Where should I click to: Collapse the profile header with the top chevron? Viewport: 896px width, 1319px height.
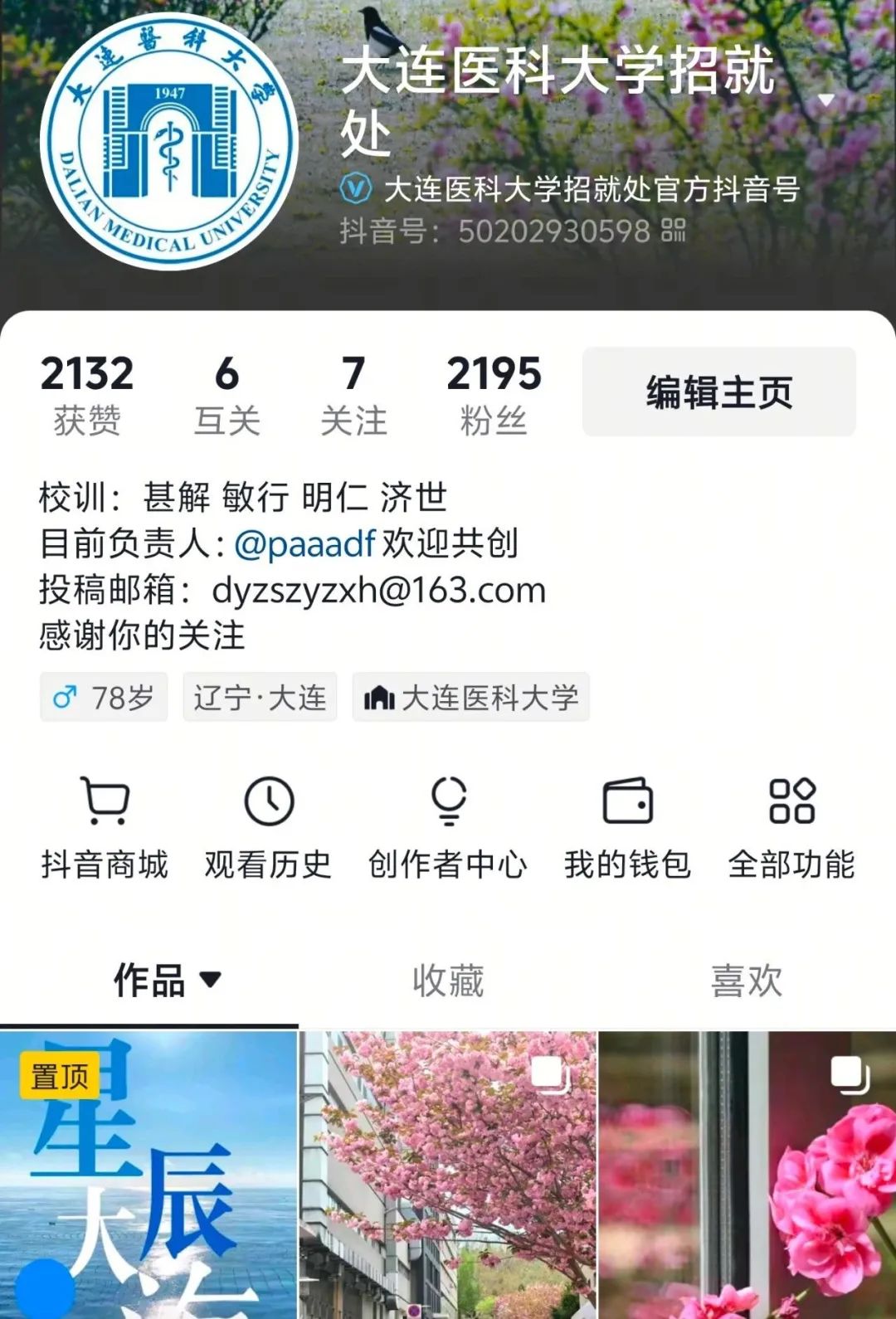click(x=825, y=100)
